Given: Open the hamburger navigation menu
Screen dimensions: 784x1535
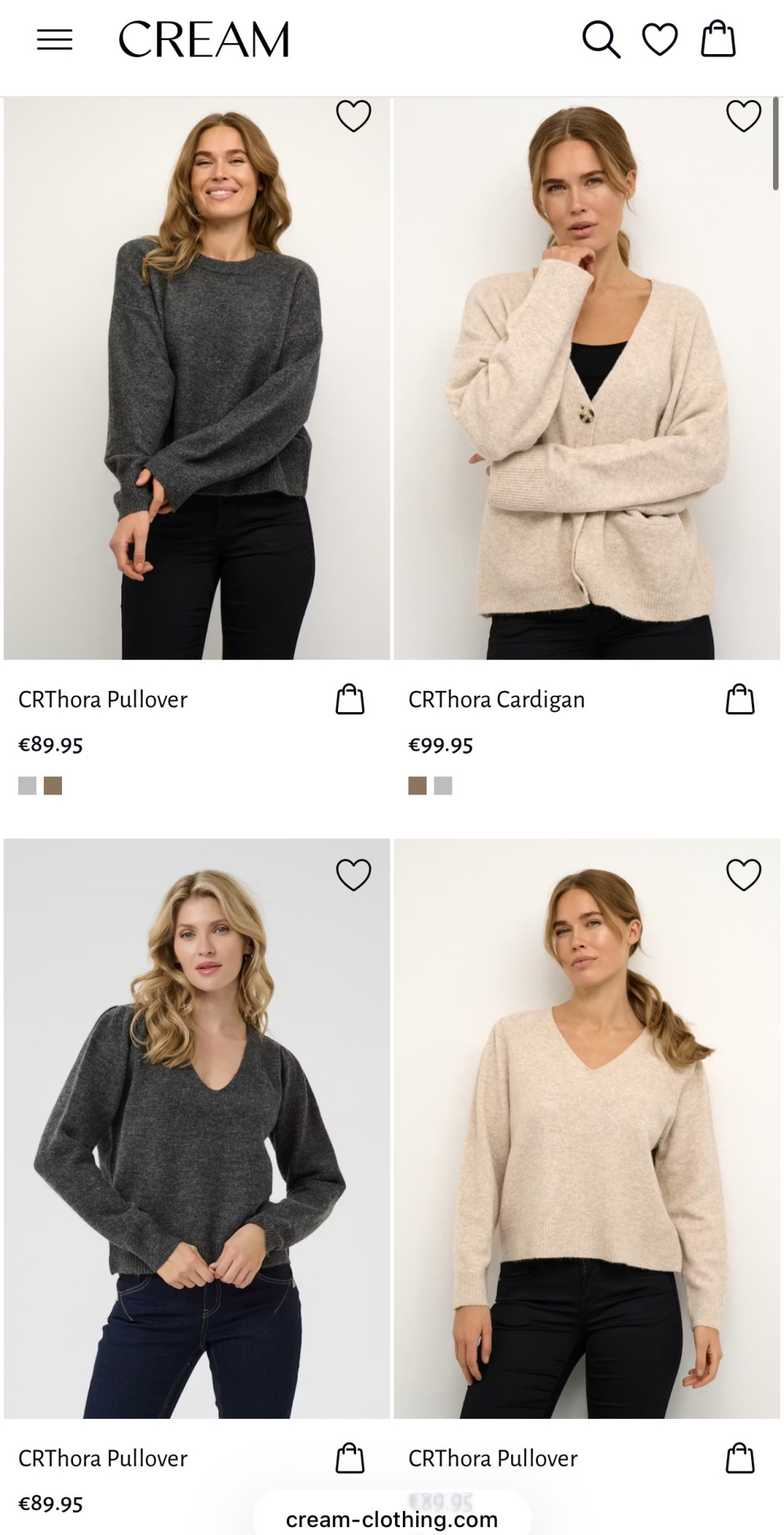Looking at the screenshot, I should point(55,40).
